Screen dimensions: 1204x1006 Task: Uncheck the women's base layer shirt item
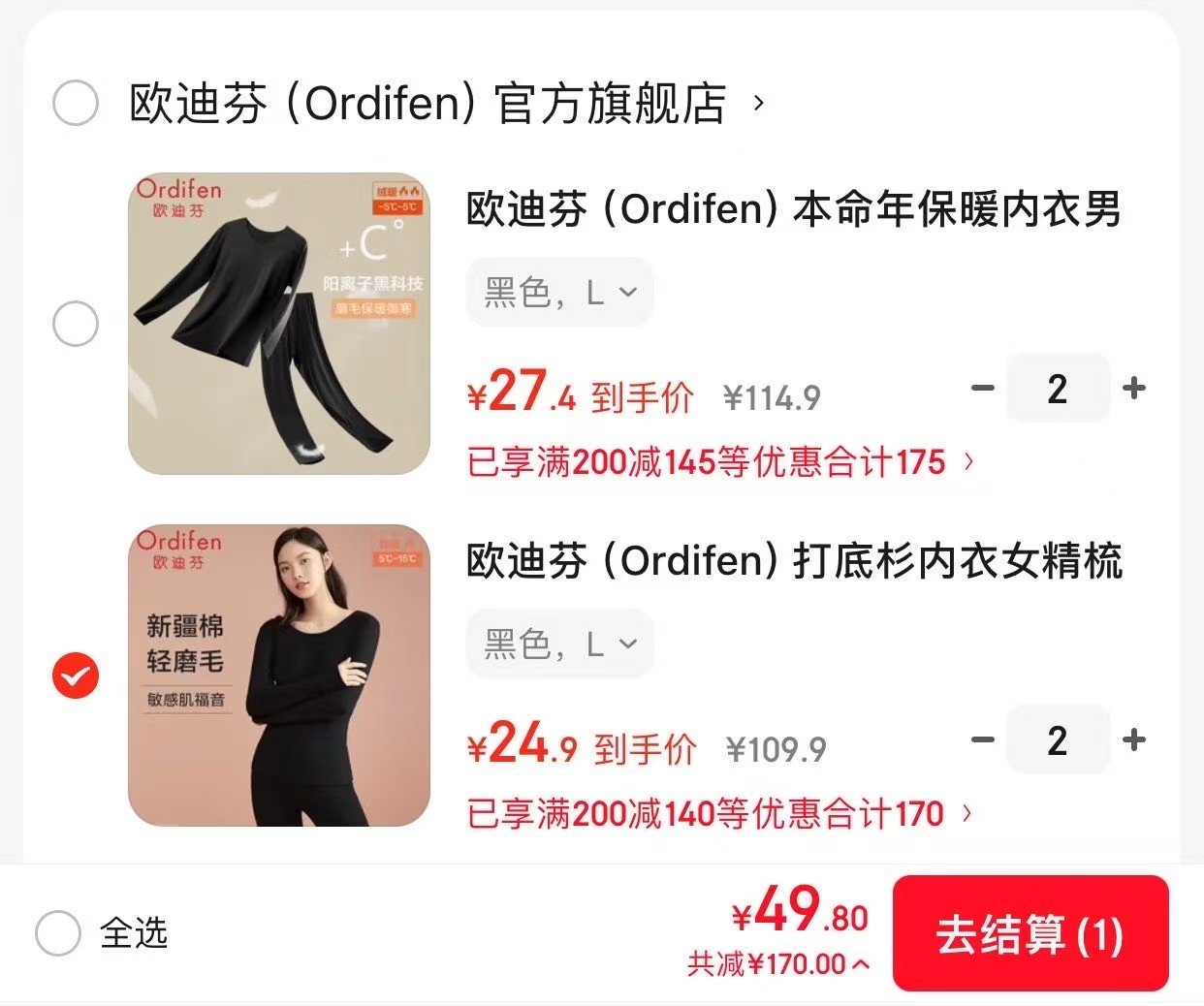point(76,676)
